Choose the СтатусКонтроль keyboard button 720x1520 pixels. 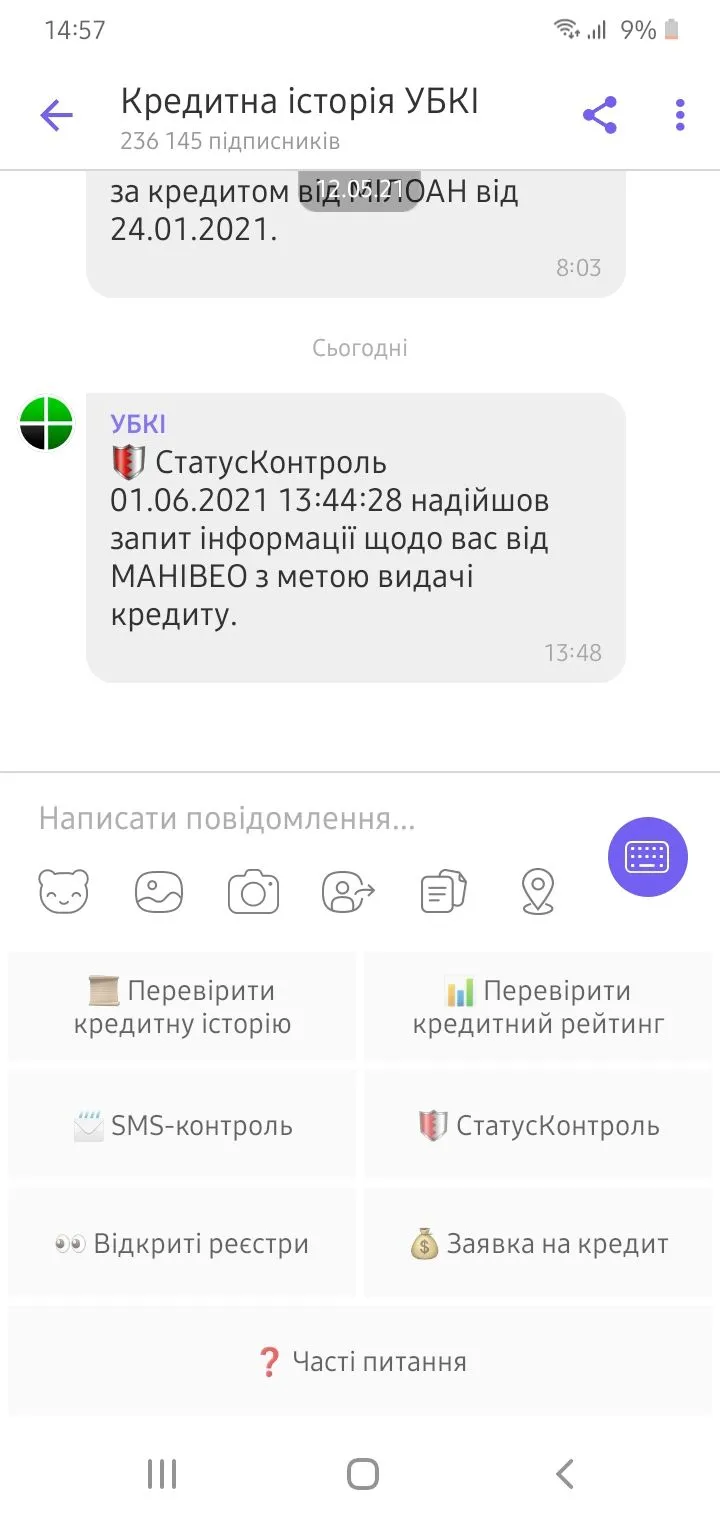click(539, 1126)
